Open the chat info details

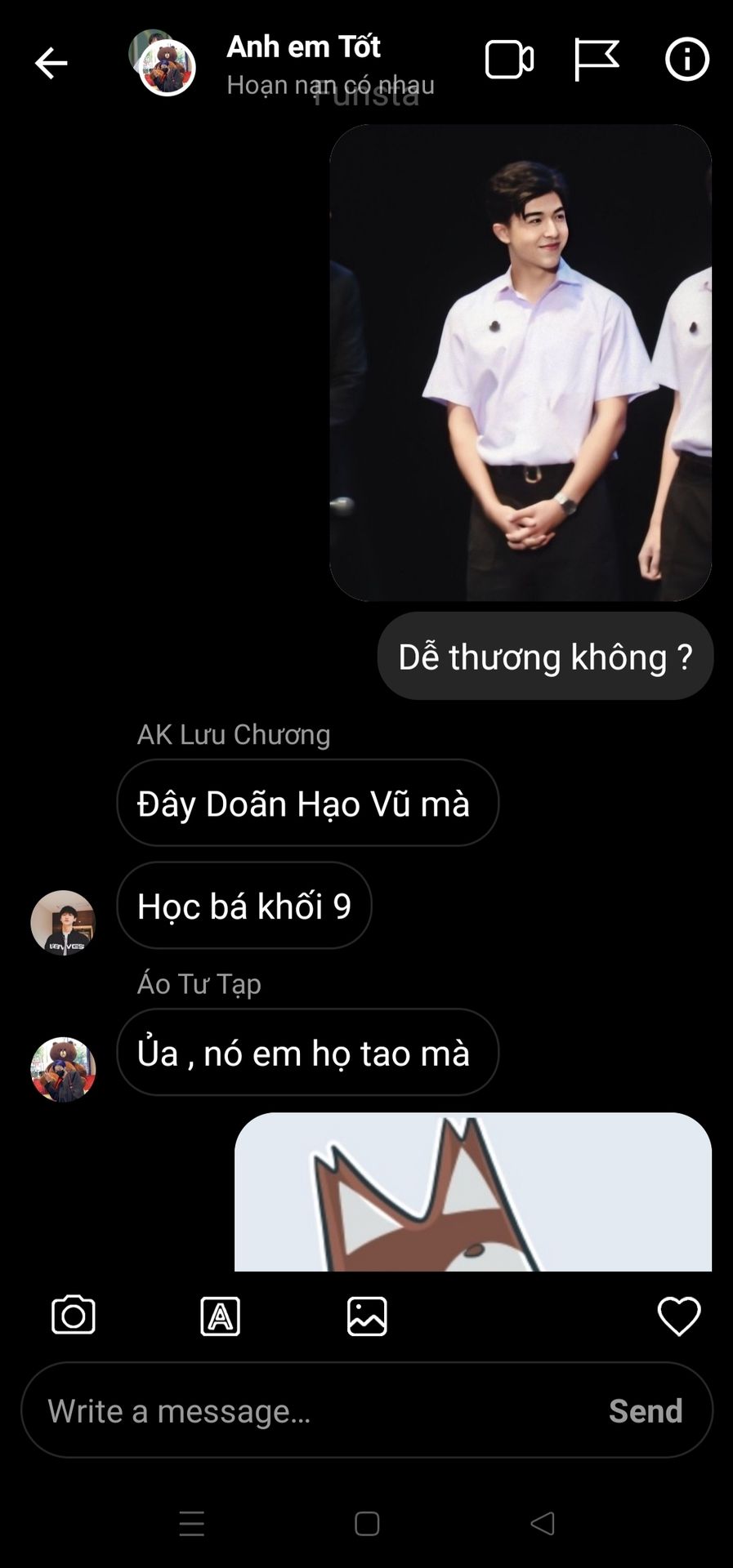(686, 60)
